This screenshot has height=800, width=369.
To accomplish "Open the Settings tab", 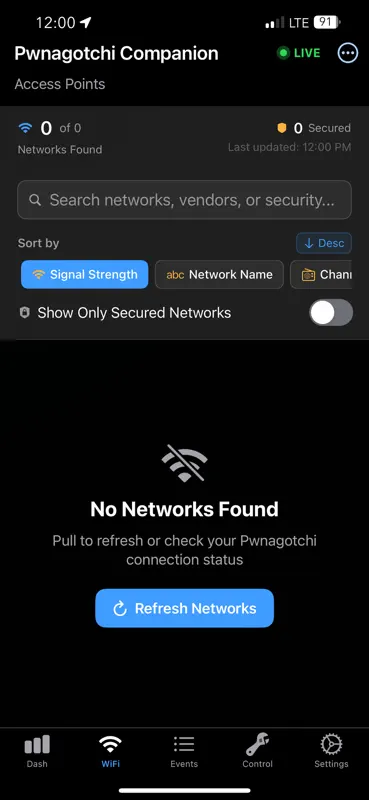I will click(331, 751).
